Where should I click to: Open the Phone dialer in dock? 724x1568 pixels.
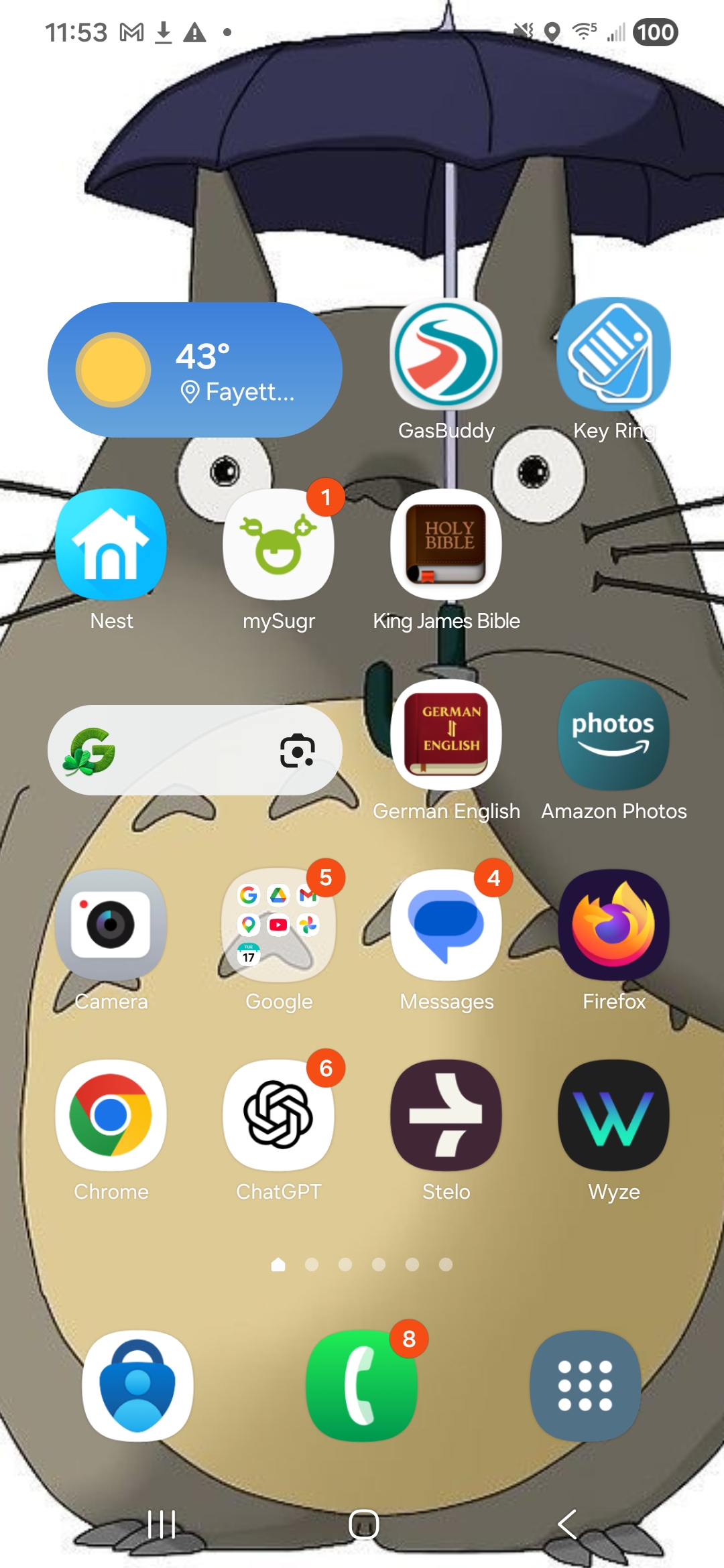(361, 1386)
